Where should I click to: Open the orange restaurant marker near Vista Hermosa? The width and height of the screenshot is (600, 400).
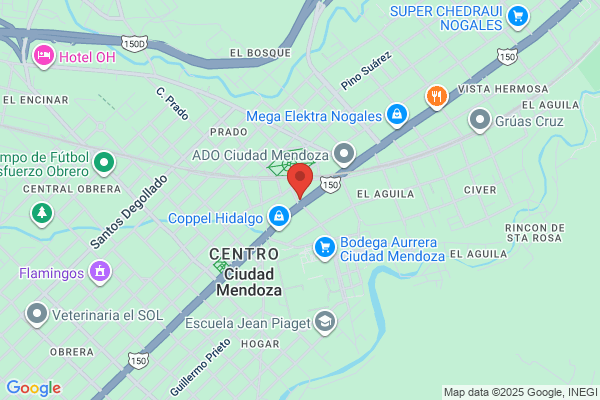coord(437,97)
